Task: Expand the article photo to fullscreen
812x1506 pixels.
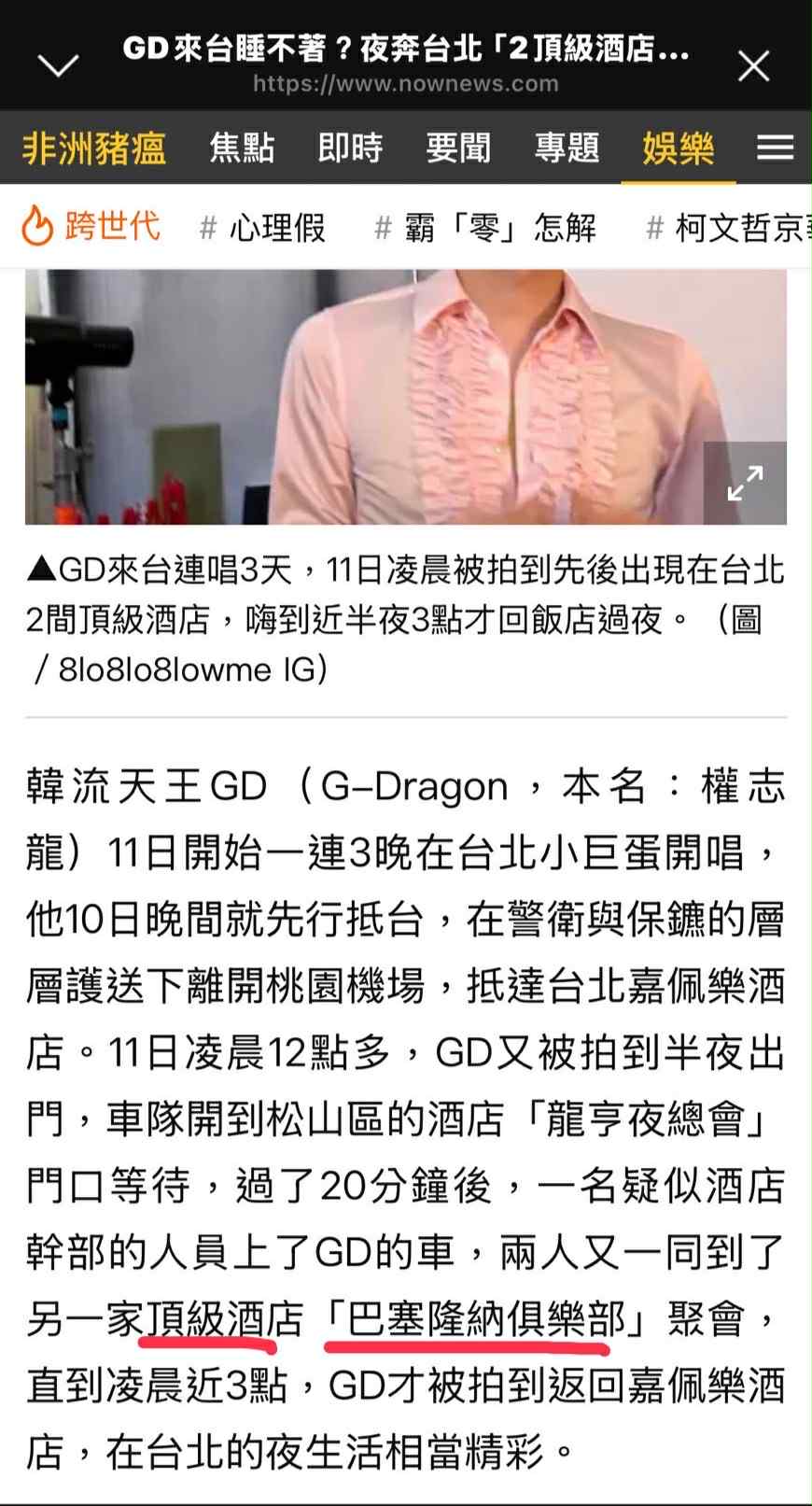Action: coord(745,483)
